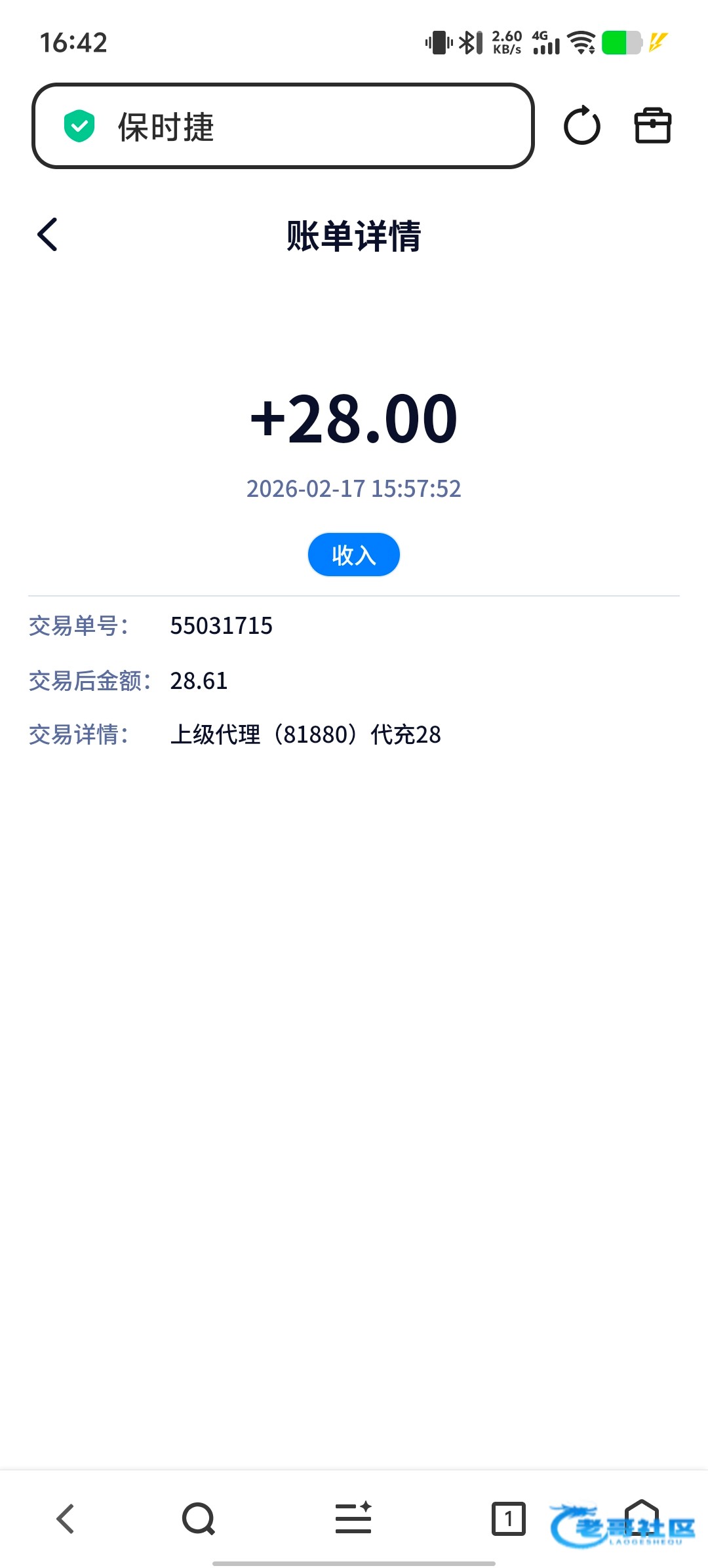
Task: Go back from 账单详情 page
Action: point(48,235)
